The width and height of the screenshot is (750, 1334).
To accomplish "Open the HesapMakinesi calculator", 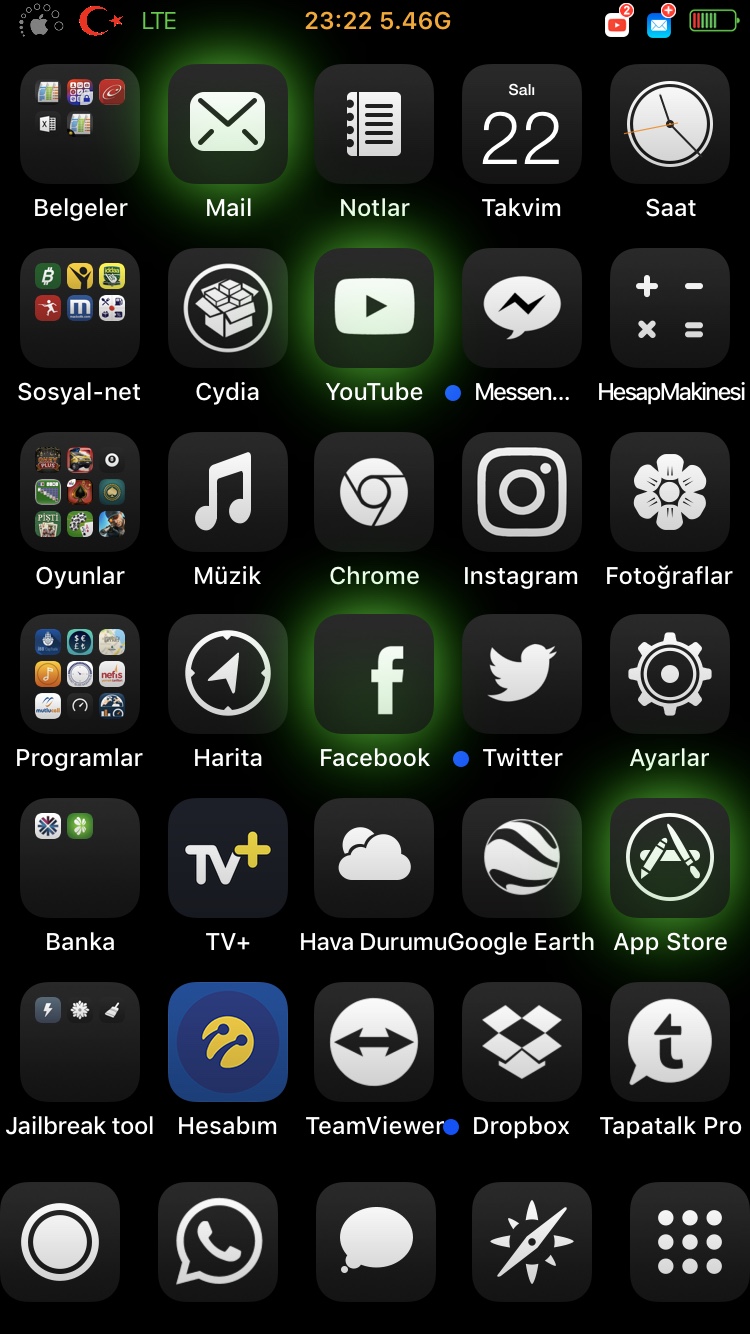I will click(669, 308).
